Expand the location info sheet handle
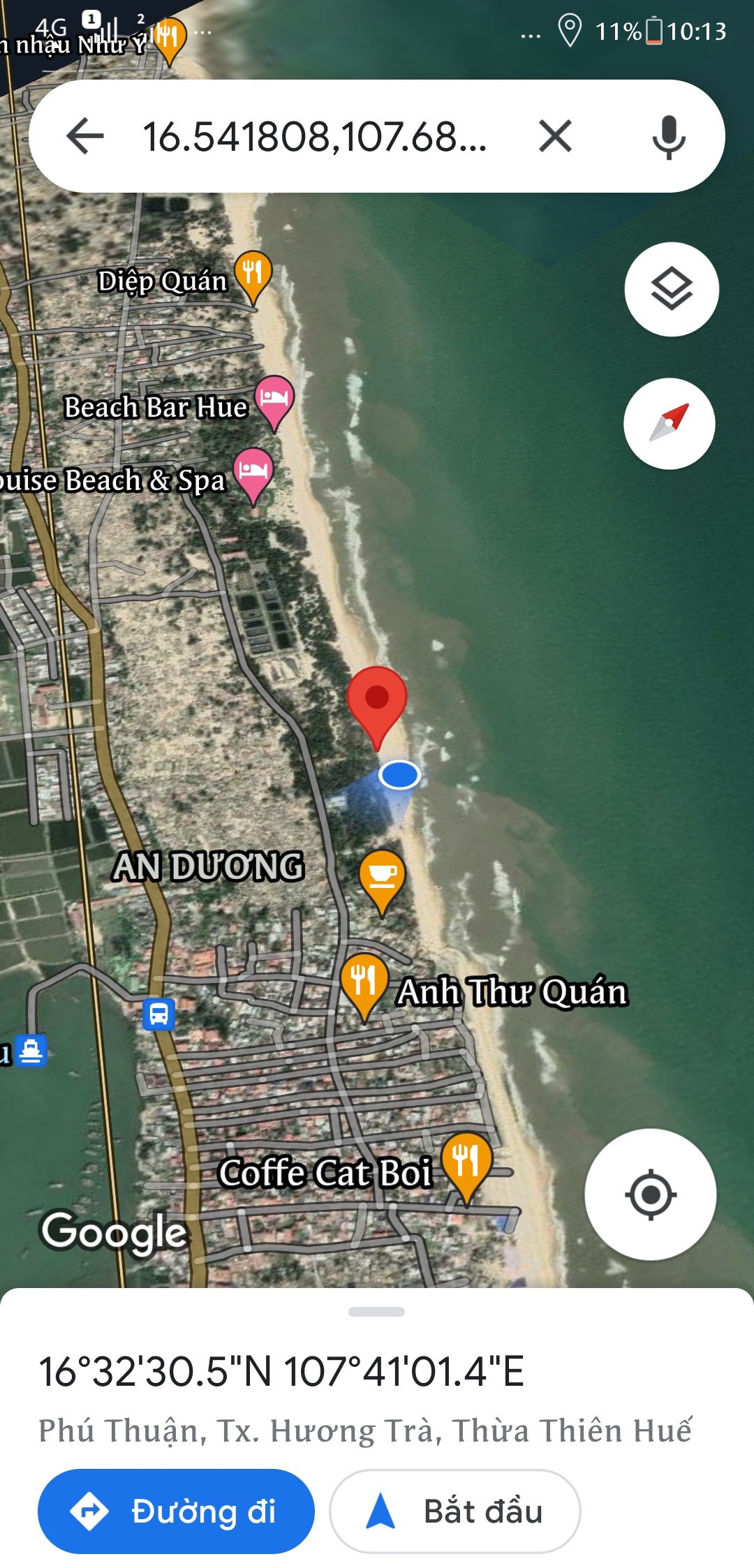The image size is (754, 1568). [376, 1312]
